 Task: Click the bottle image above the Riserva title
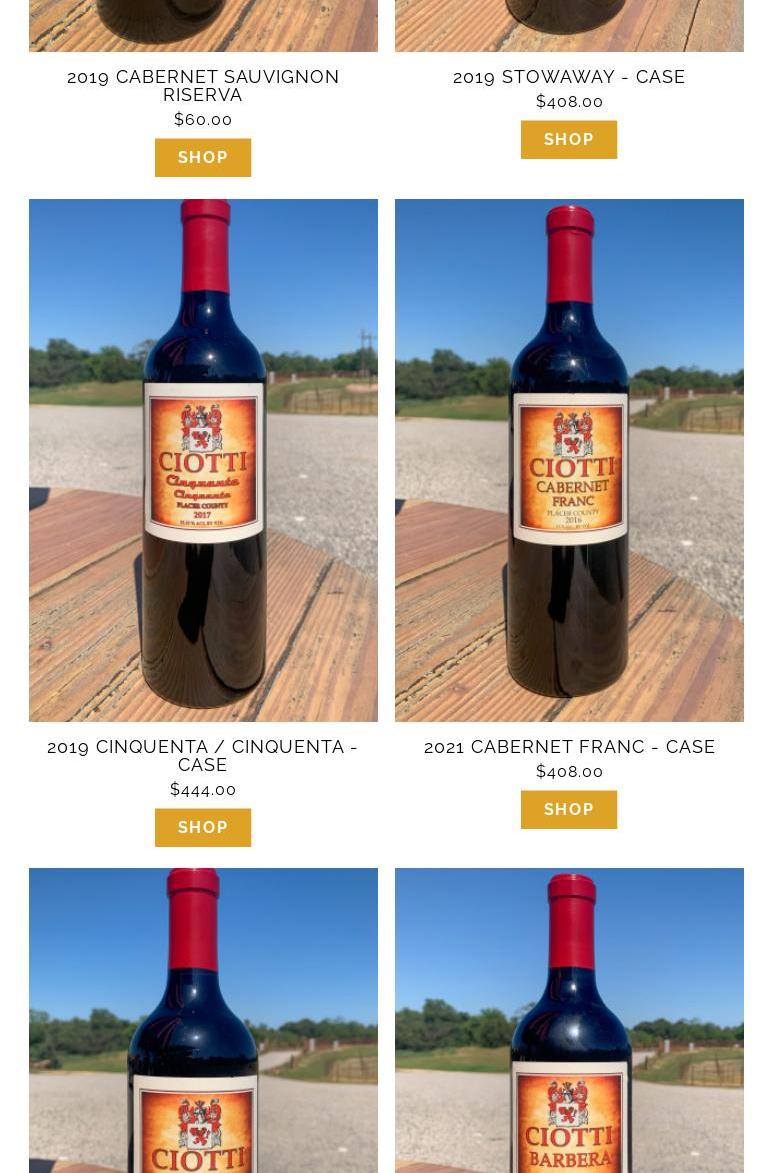coord(203,26)
